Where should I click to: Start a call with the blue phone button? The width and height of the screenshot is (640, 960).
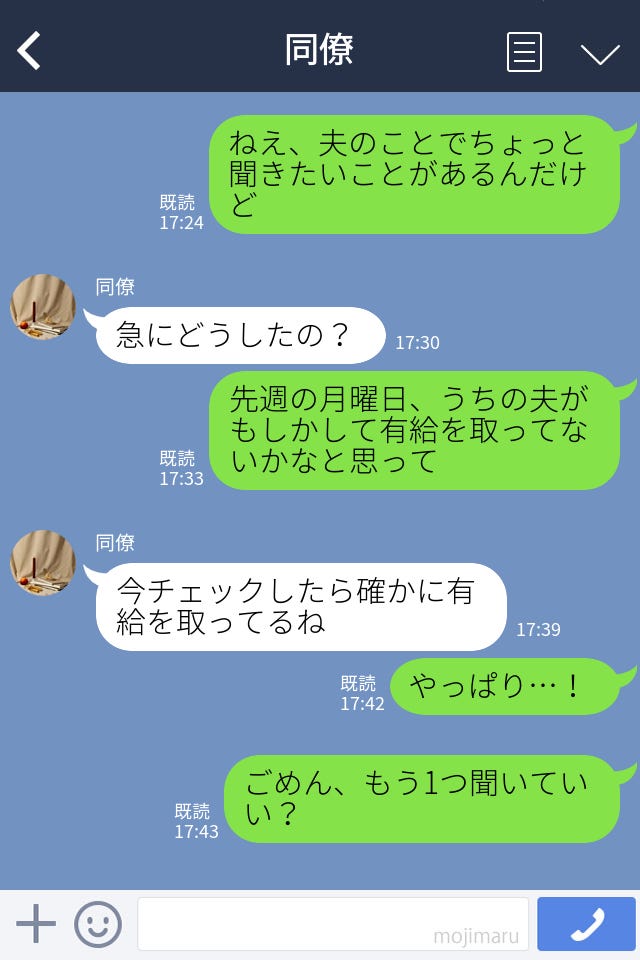point(586,924)
